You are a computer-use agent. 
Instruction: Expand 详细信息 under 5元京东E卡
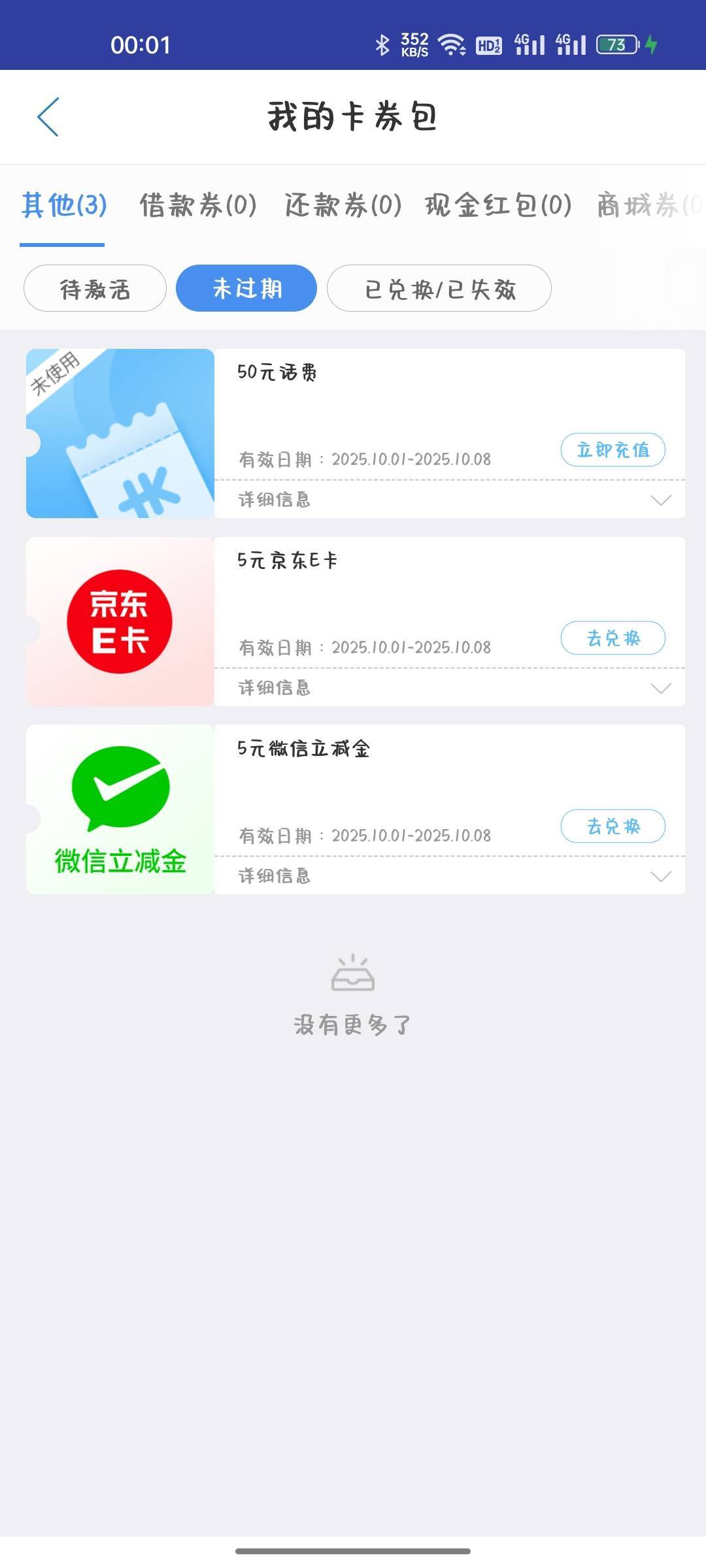pos(450,688)
